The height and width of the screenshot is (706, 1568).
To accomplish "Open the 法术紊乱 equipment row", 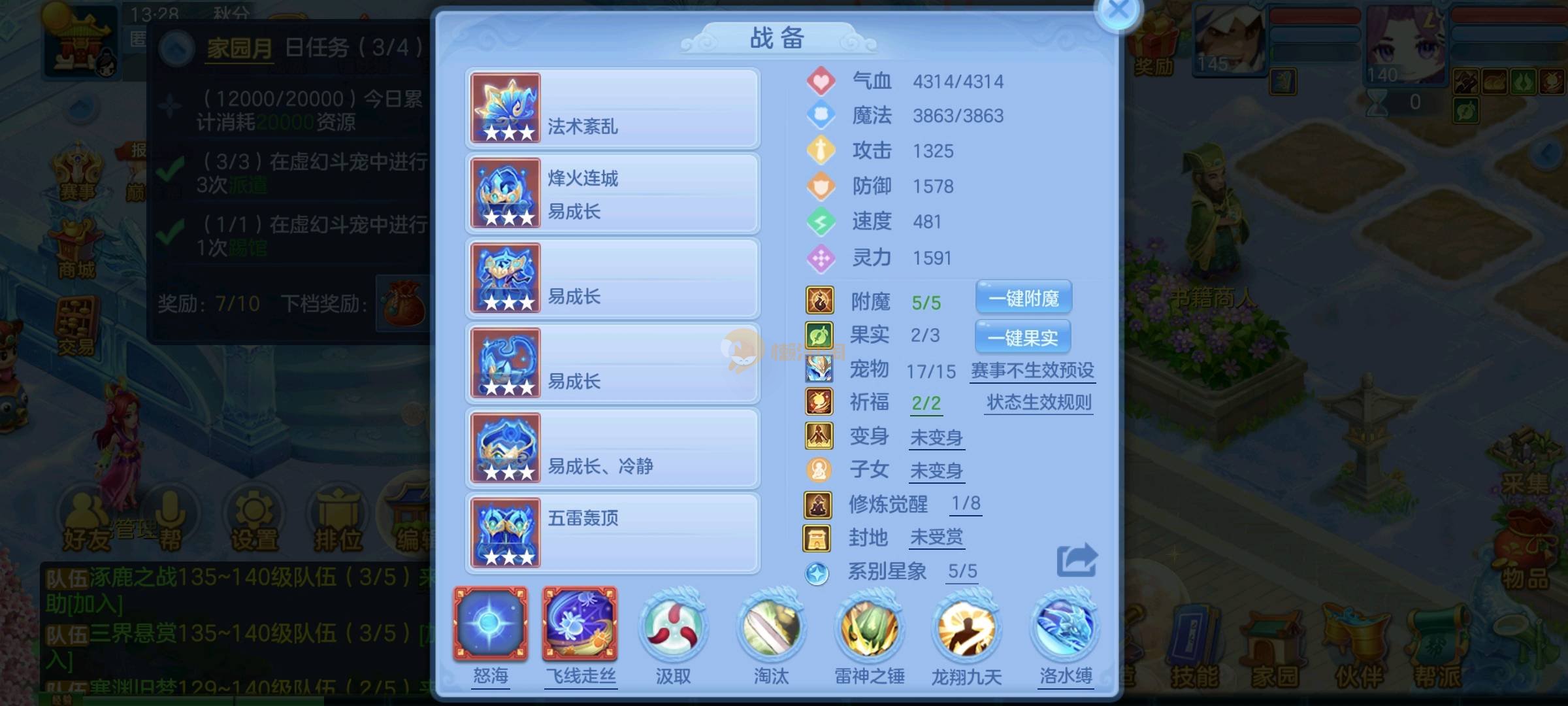I will coord(613,109).
